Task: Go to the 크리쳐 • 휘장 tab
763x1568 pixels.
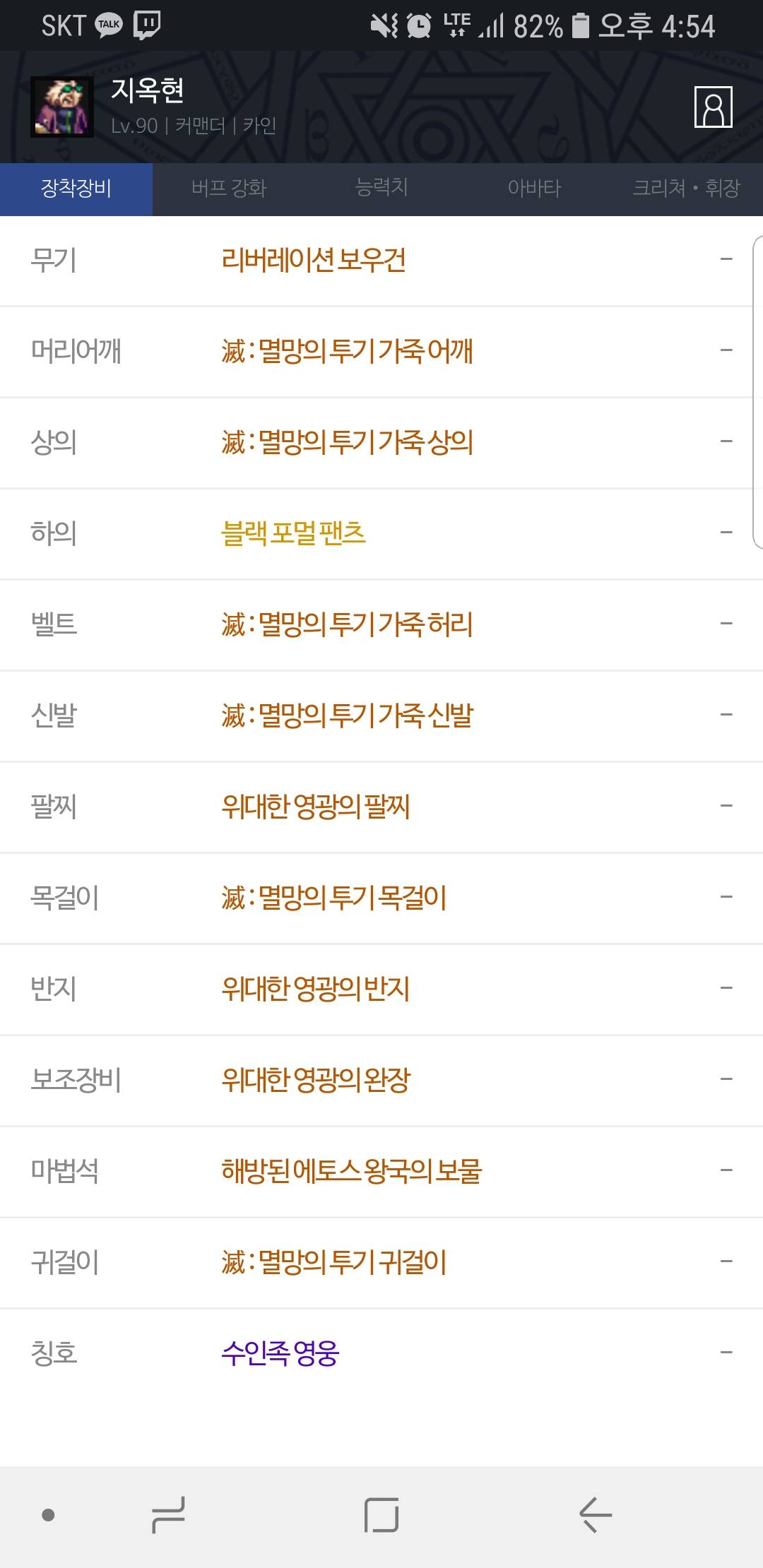Action: 686,189
